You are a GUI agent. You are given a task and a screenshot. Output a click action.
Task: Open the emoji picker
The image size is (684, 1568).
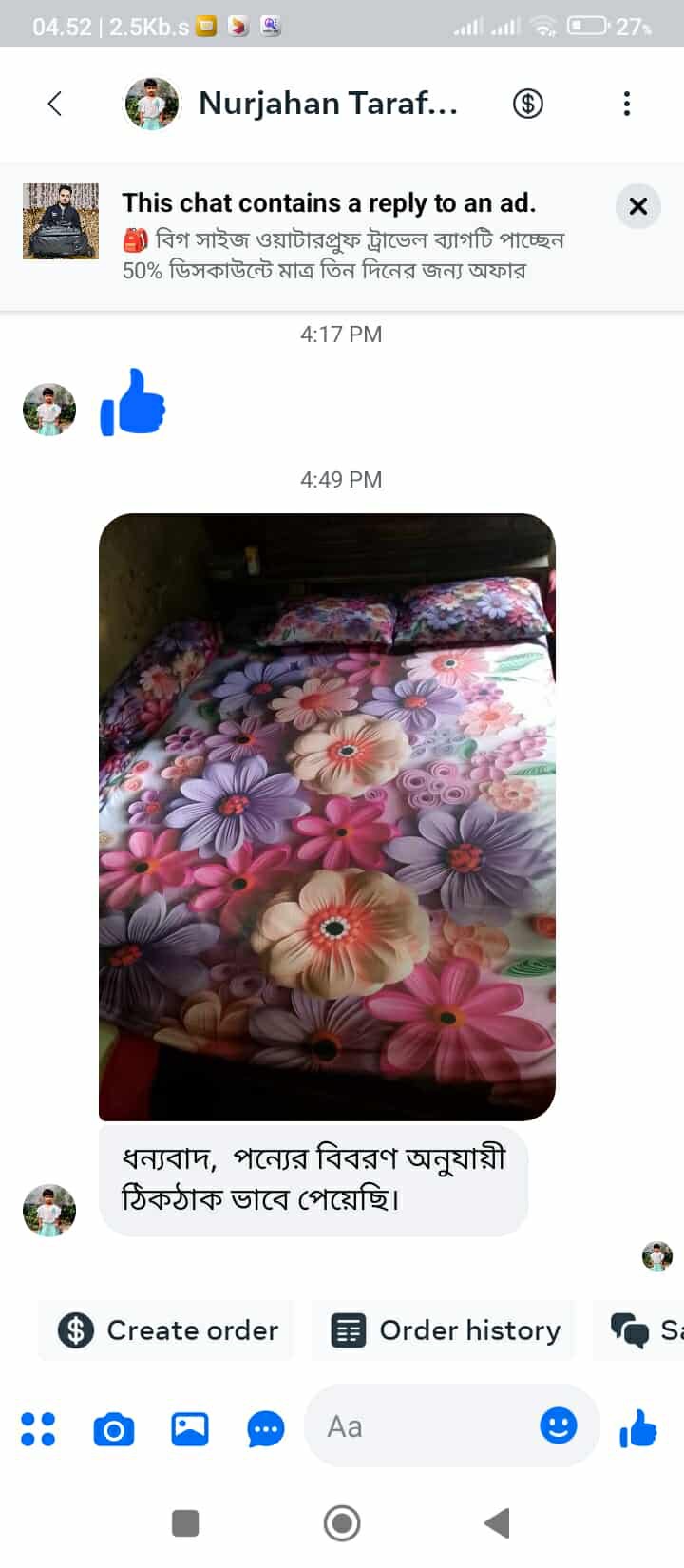559,1425
